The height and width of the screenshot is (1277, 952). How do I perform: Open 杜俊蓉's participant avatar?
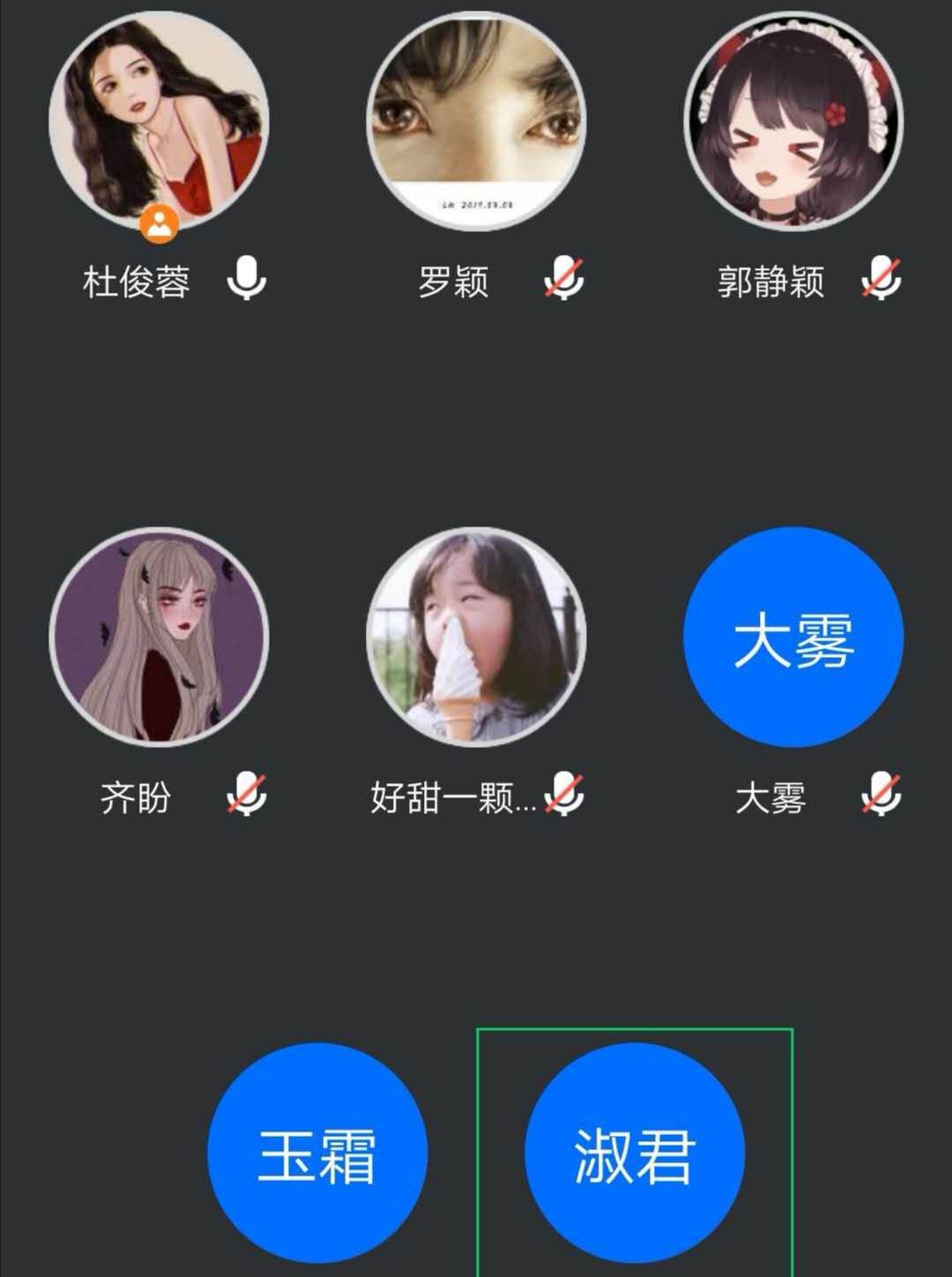pos(159,119)
